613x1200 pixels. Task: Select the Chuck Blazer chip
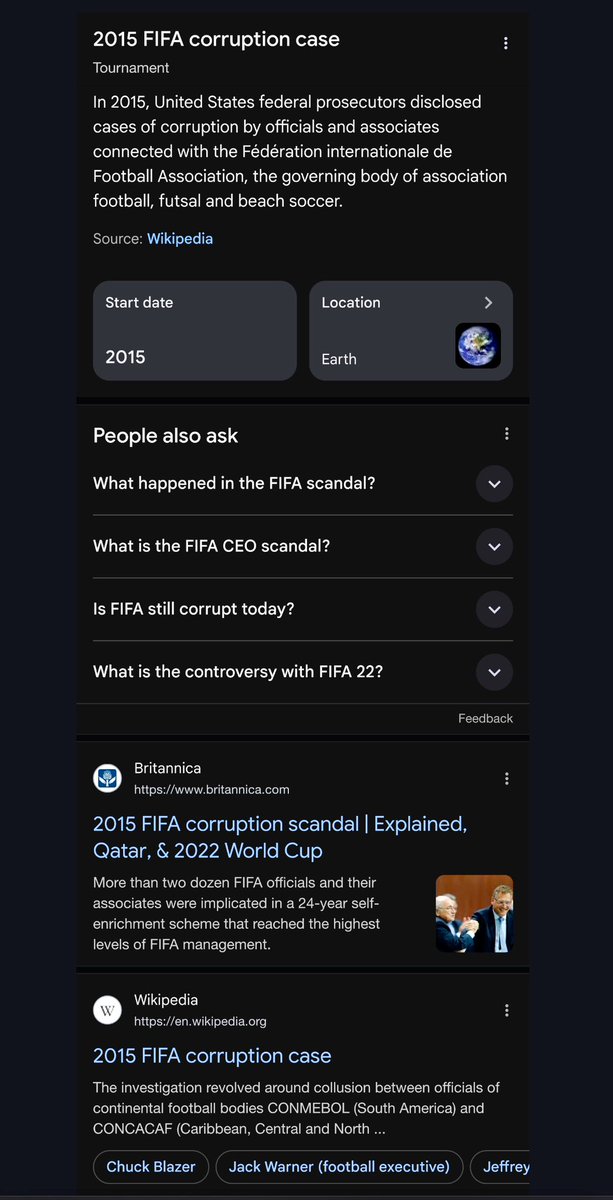151,1167
